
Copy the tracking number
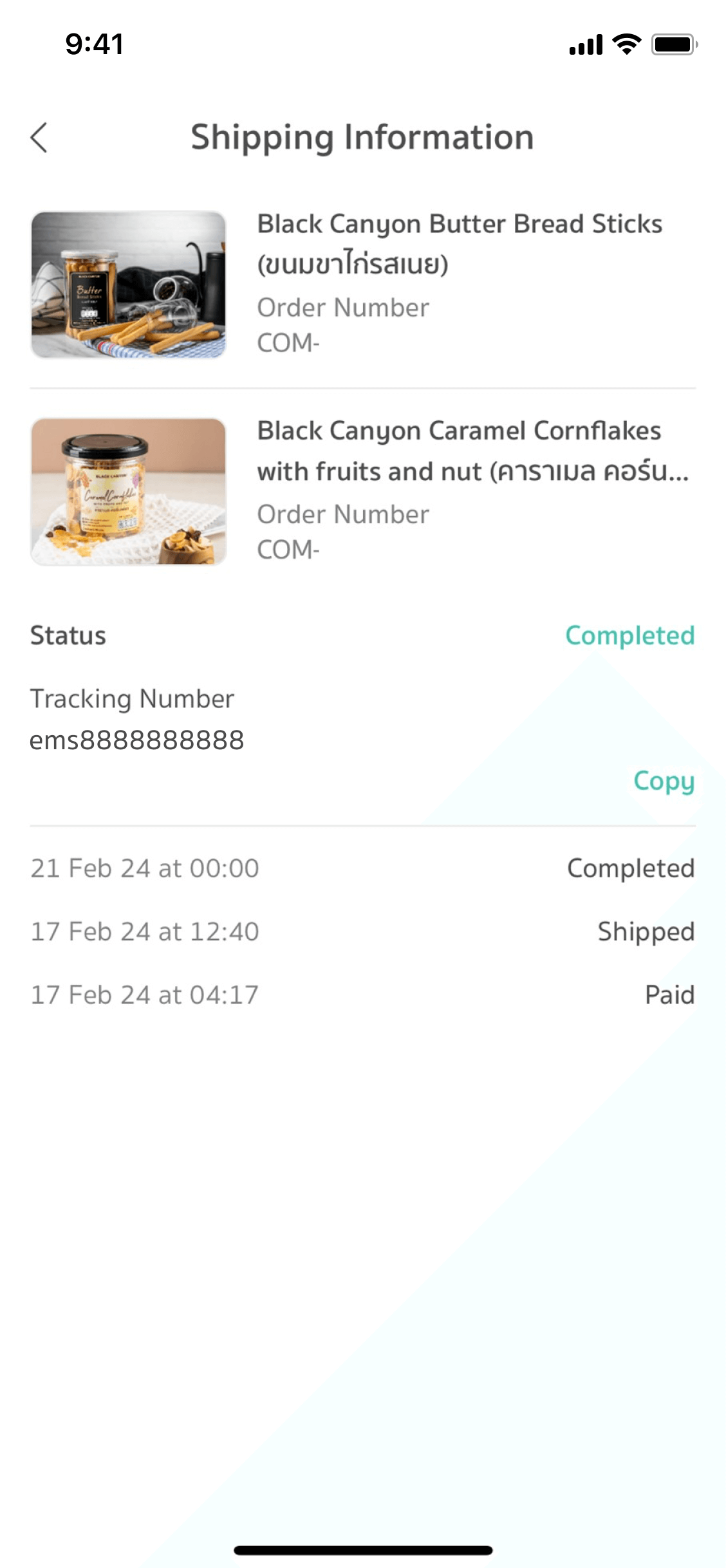[x=664, y=781]
